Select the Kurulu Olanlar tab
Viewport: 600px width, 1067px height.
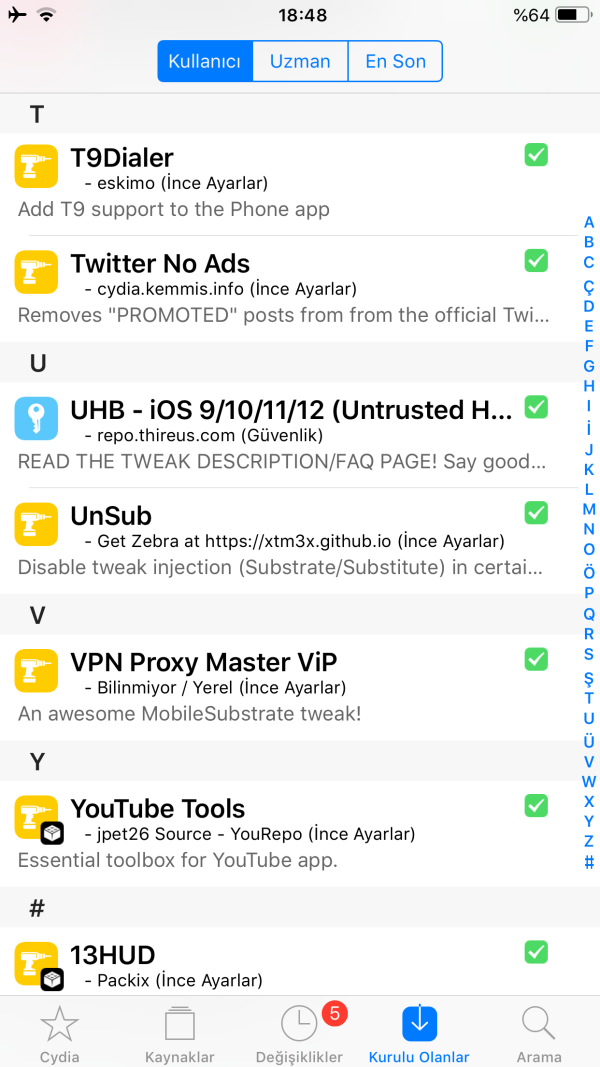(419, 1034)
